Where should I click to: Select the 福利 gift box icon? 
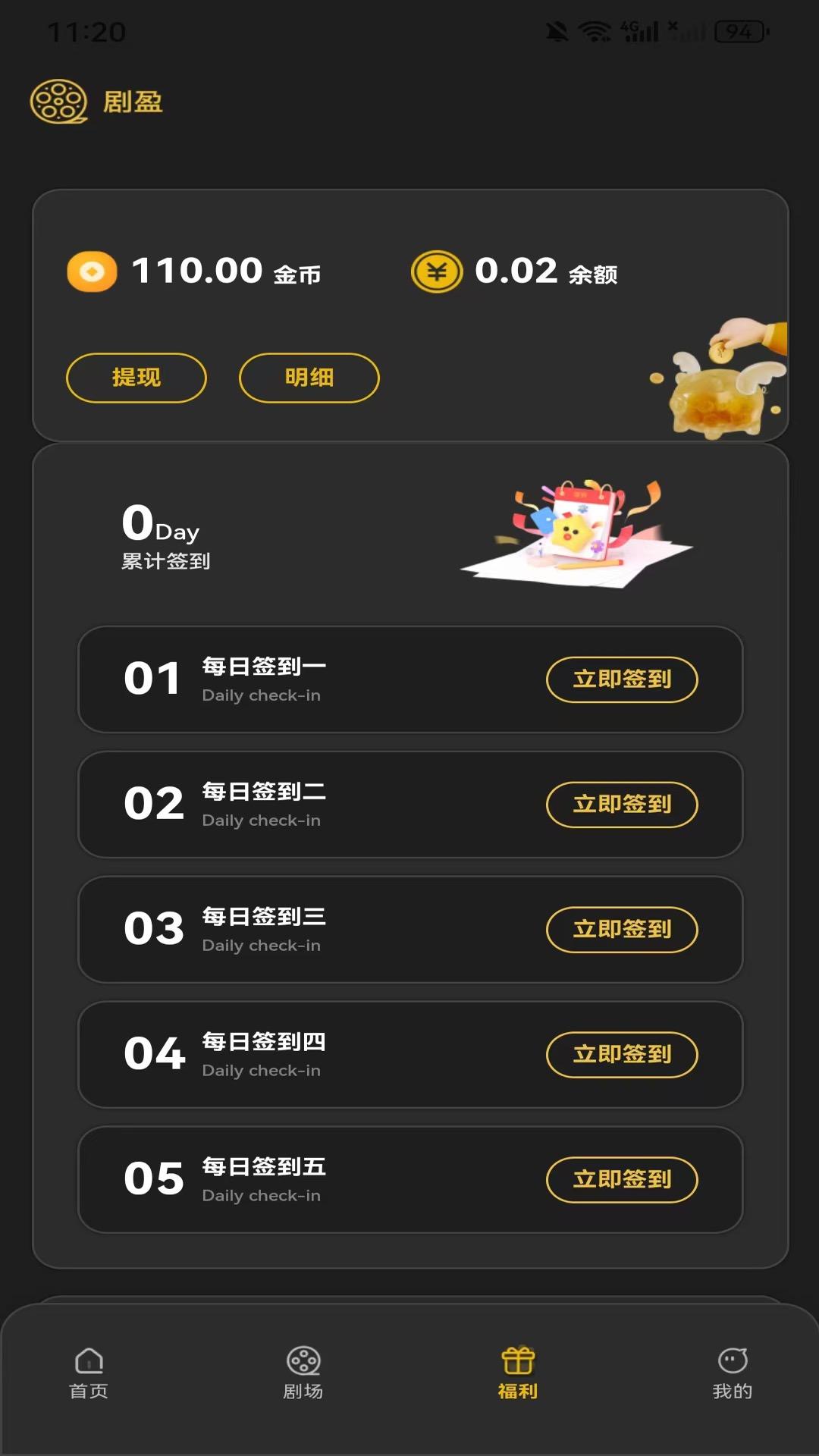click(x=518, y=1354)
